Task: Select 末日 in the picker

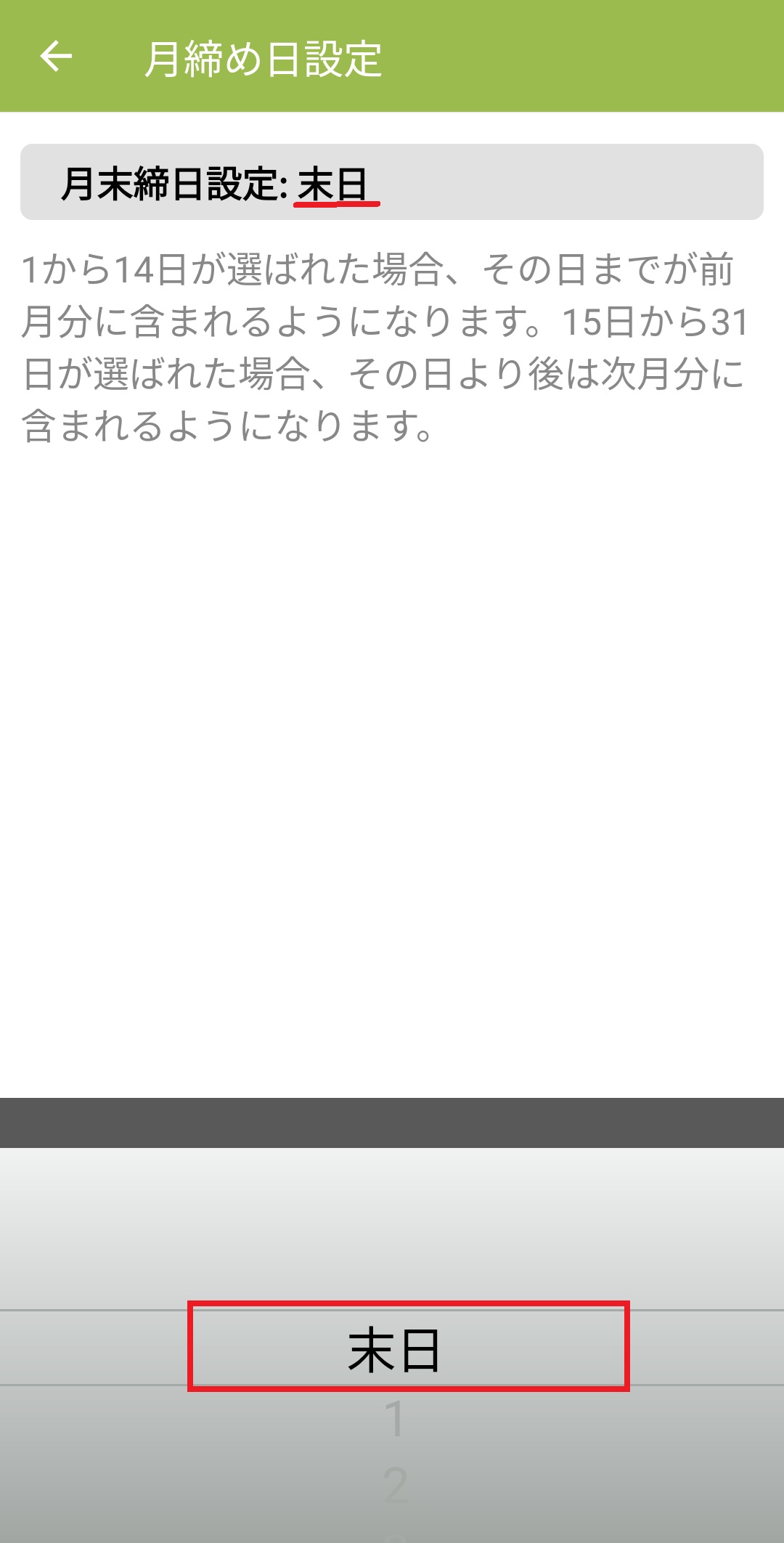Action: pos(394,1350)
